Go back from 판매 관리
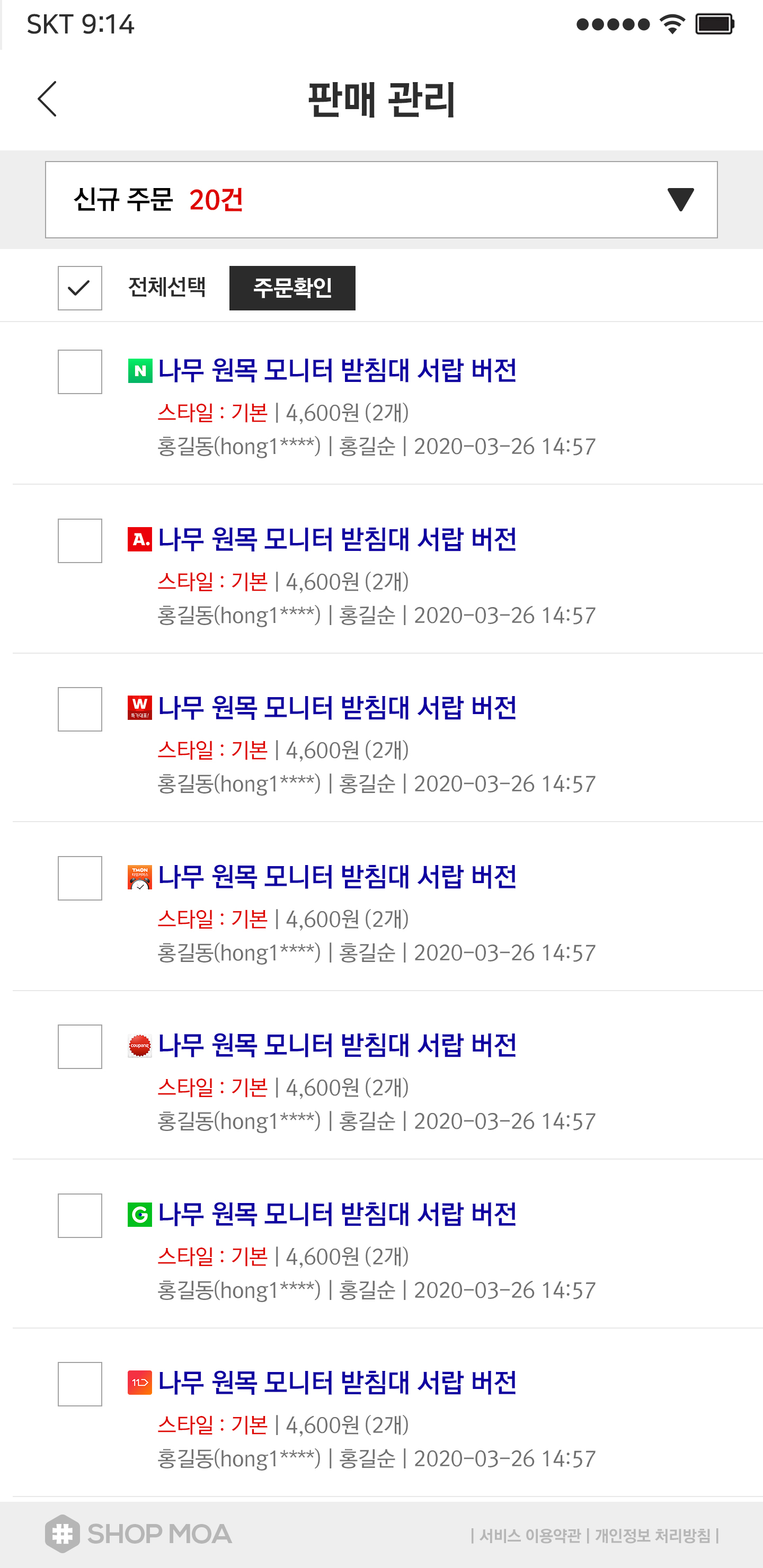This screenshot has width=763, height=1568. (x=48, y=99)
